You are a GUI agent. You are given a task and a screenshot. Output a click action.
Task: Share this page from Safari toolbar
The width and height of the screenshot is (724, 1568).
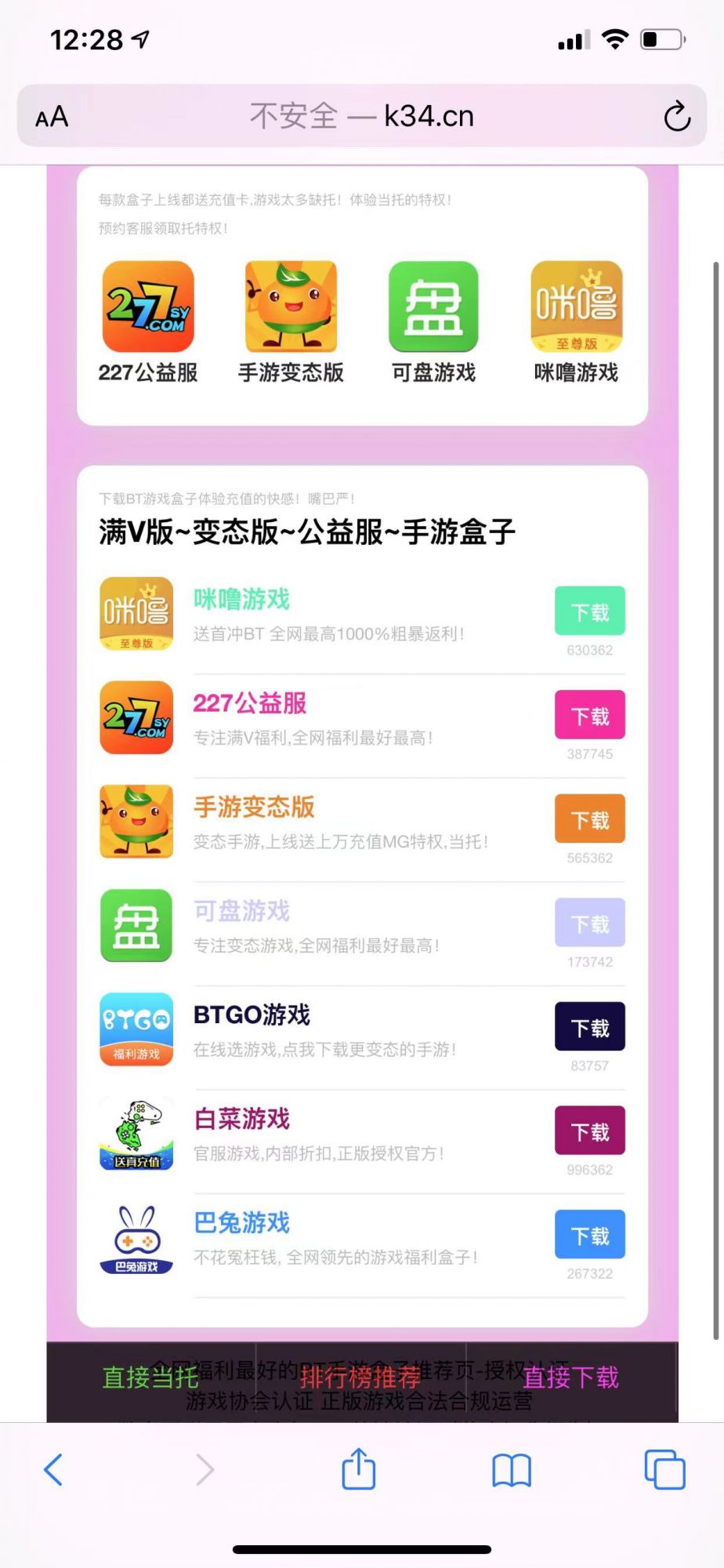(x=359, y=1469)
